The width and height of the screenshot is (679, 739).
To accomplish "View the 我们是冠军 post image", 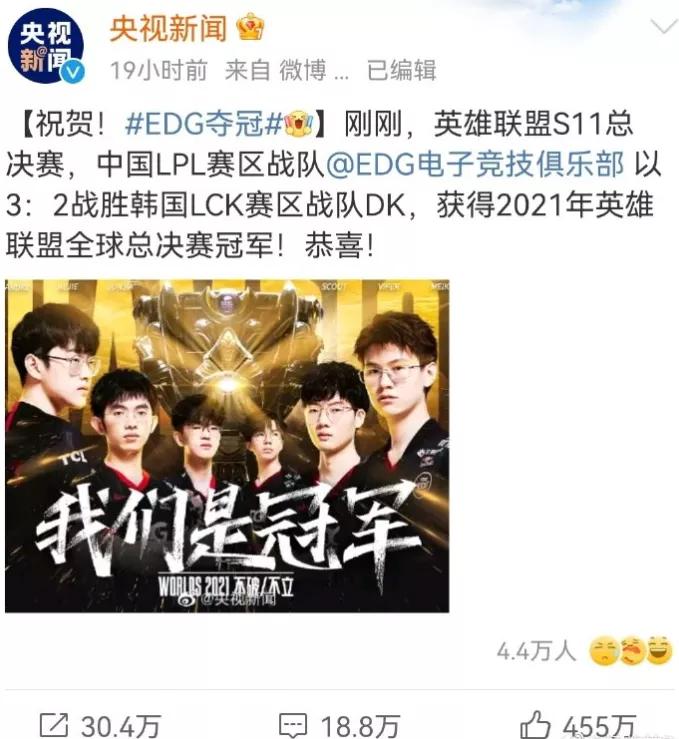I will (227, 446).
